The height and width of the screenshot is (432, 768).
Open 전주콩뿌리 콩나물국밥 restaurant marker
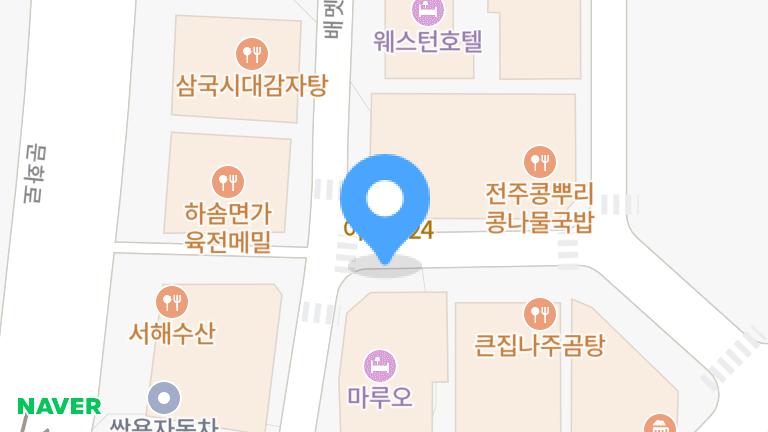(540, 160)
